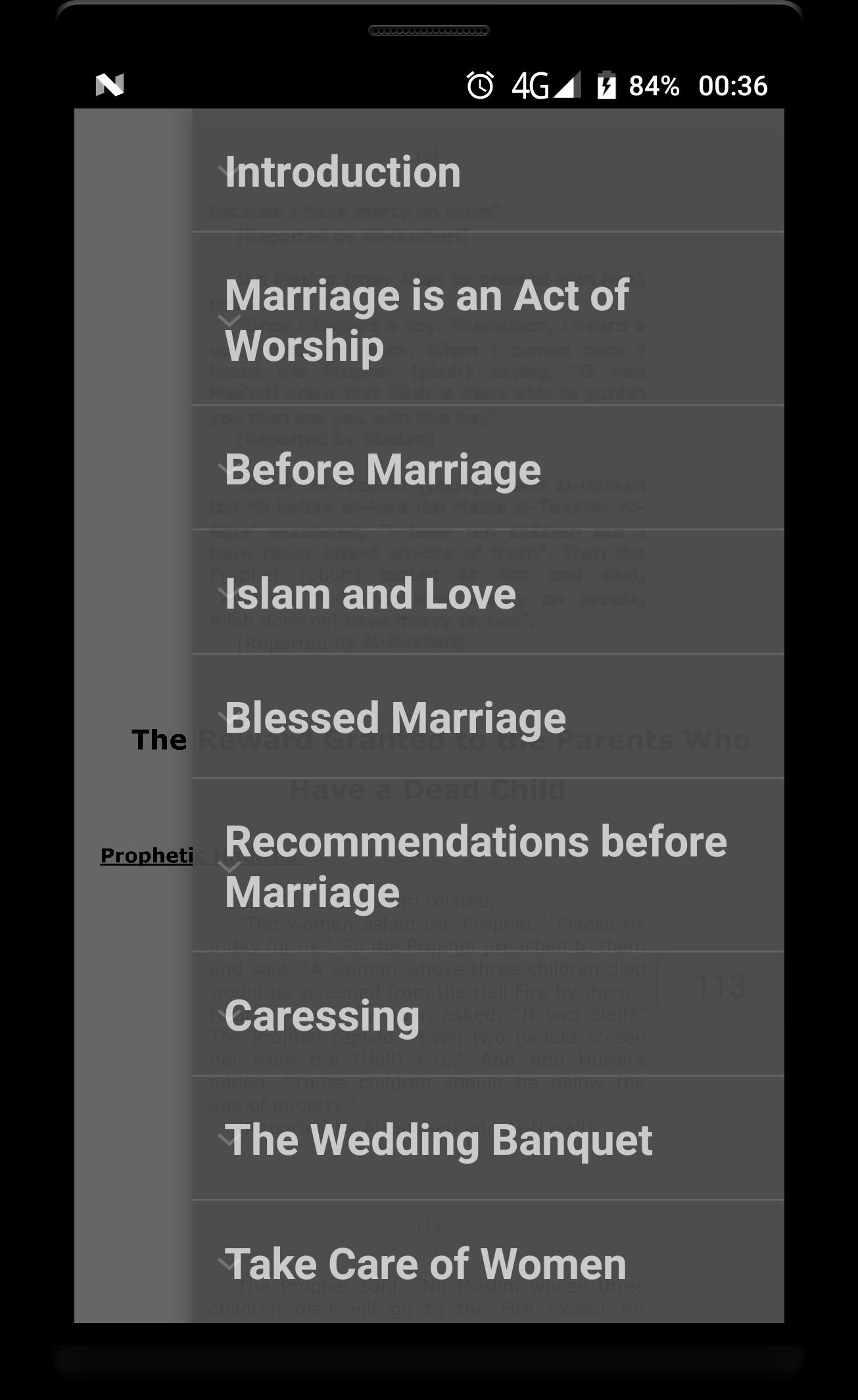Image resolution: width=858 pixels, height=1400 pixels.
Task: Tap the page number 113 field
Action: pos(721,985)
